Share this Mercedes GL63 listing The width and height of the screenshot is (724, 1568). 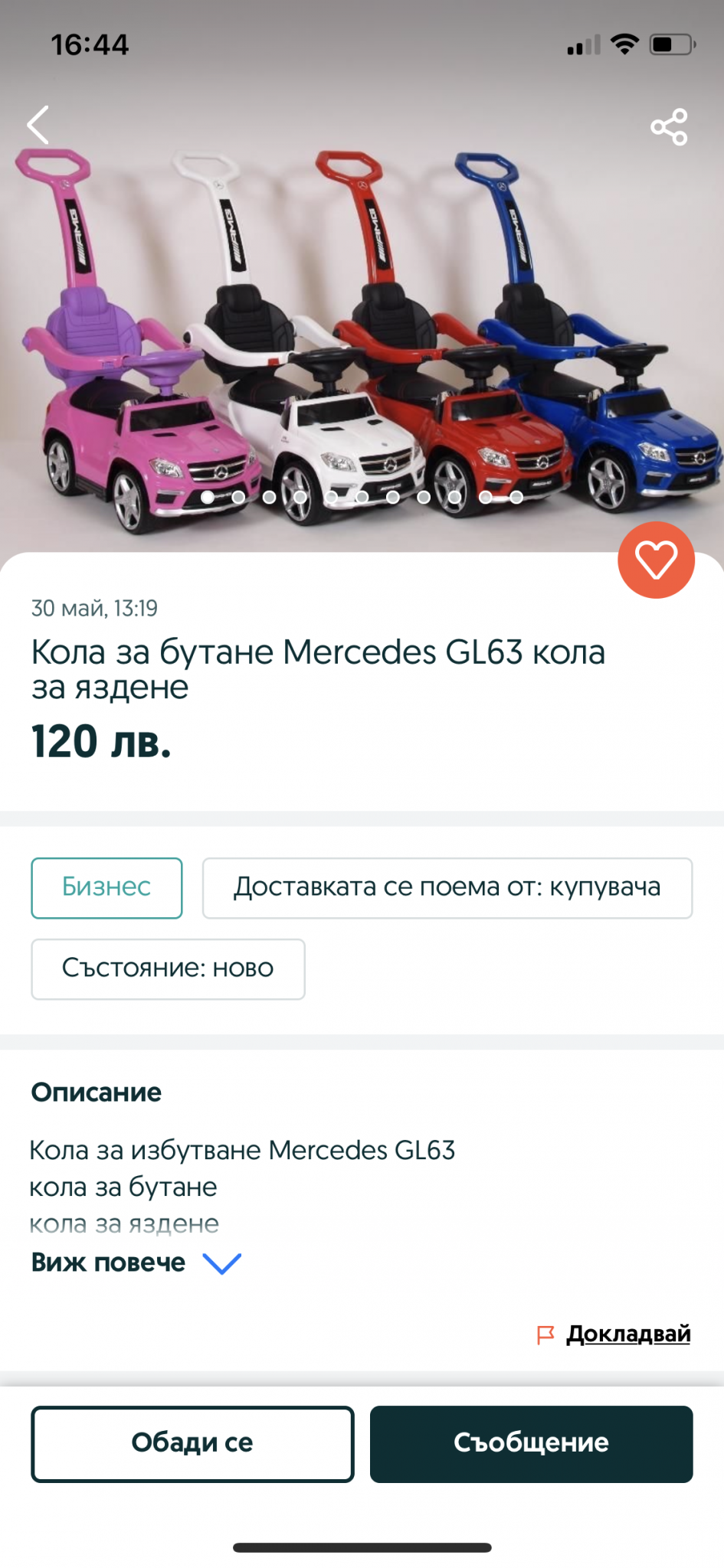(669, 126)
